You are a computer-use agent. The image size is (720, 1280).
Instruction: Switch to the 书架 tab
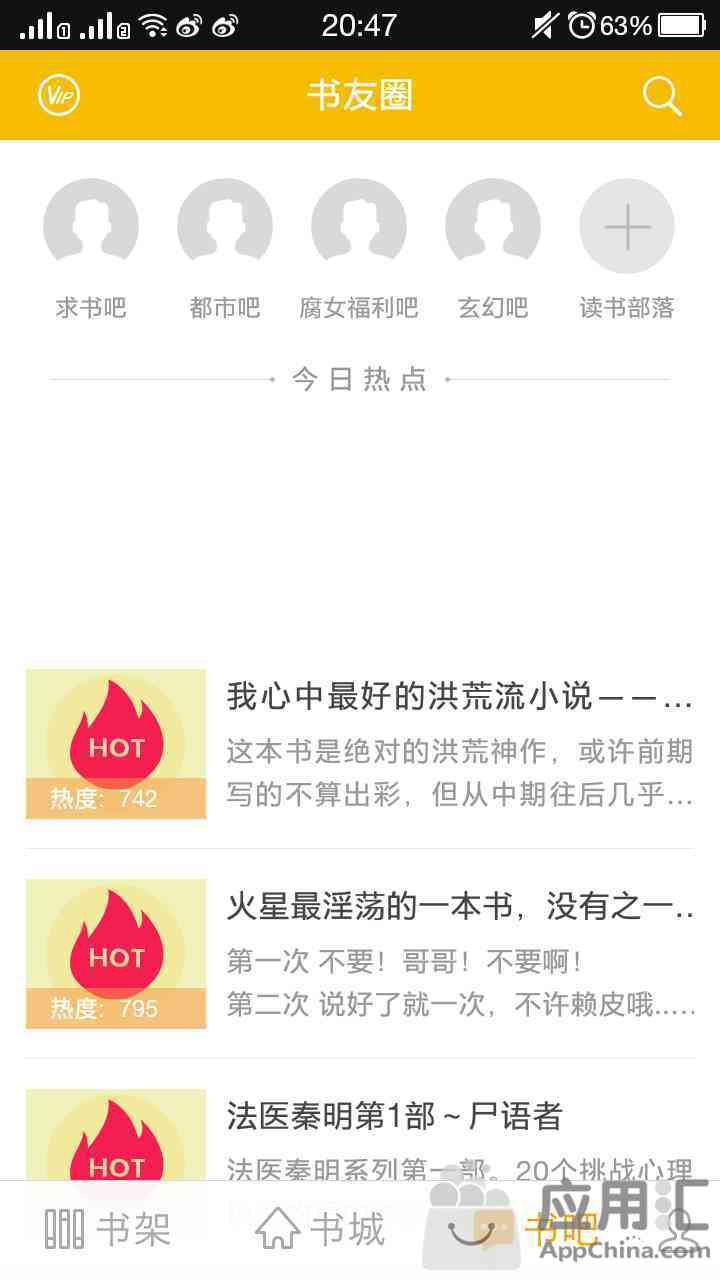[x=108, y=1229]
